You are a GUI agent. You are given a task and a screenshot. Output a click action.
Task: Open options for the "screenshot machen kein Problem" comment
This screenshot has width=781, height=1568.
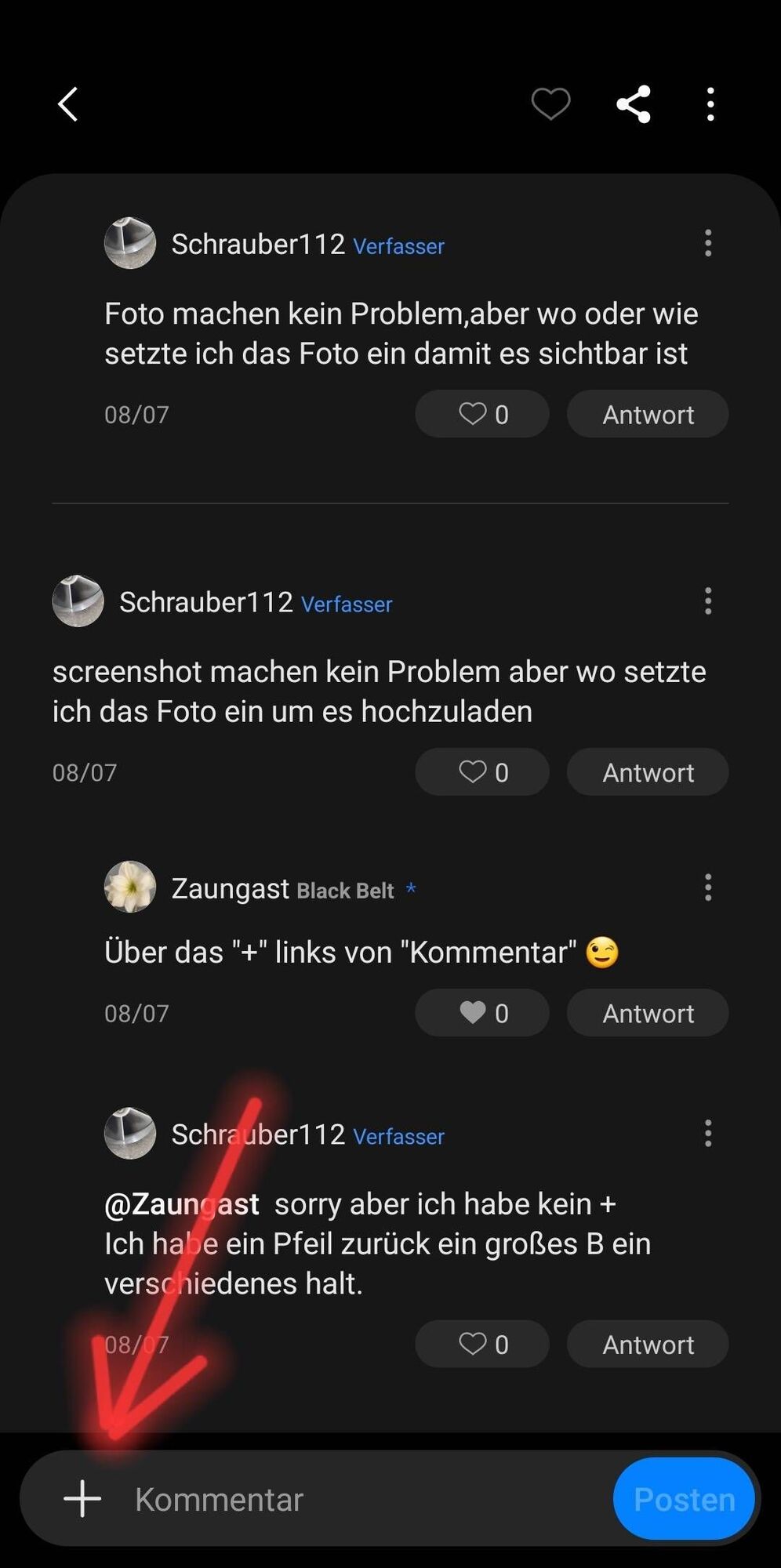(x=708, y=601)
